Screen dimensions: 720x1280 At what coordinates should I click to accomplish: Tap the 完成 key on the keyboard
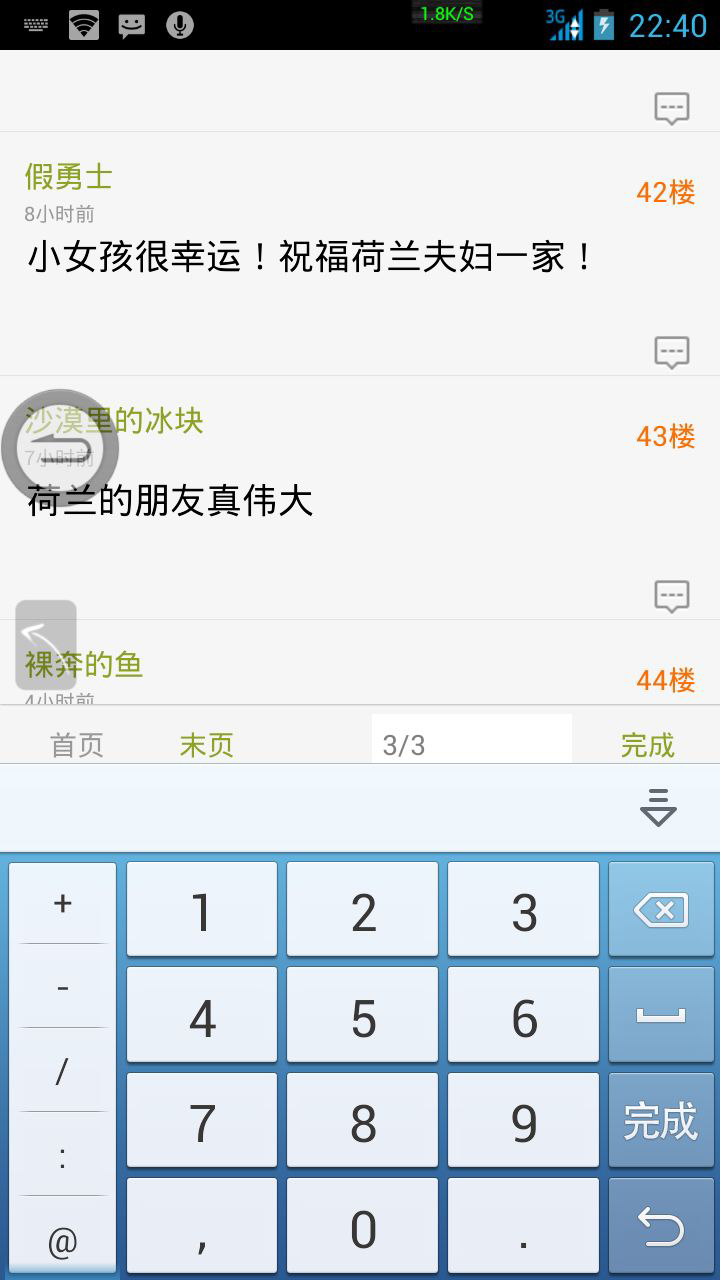point(661,1120)
